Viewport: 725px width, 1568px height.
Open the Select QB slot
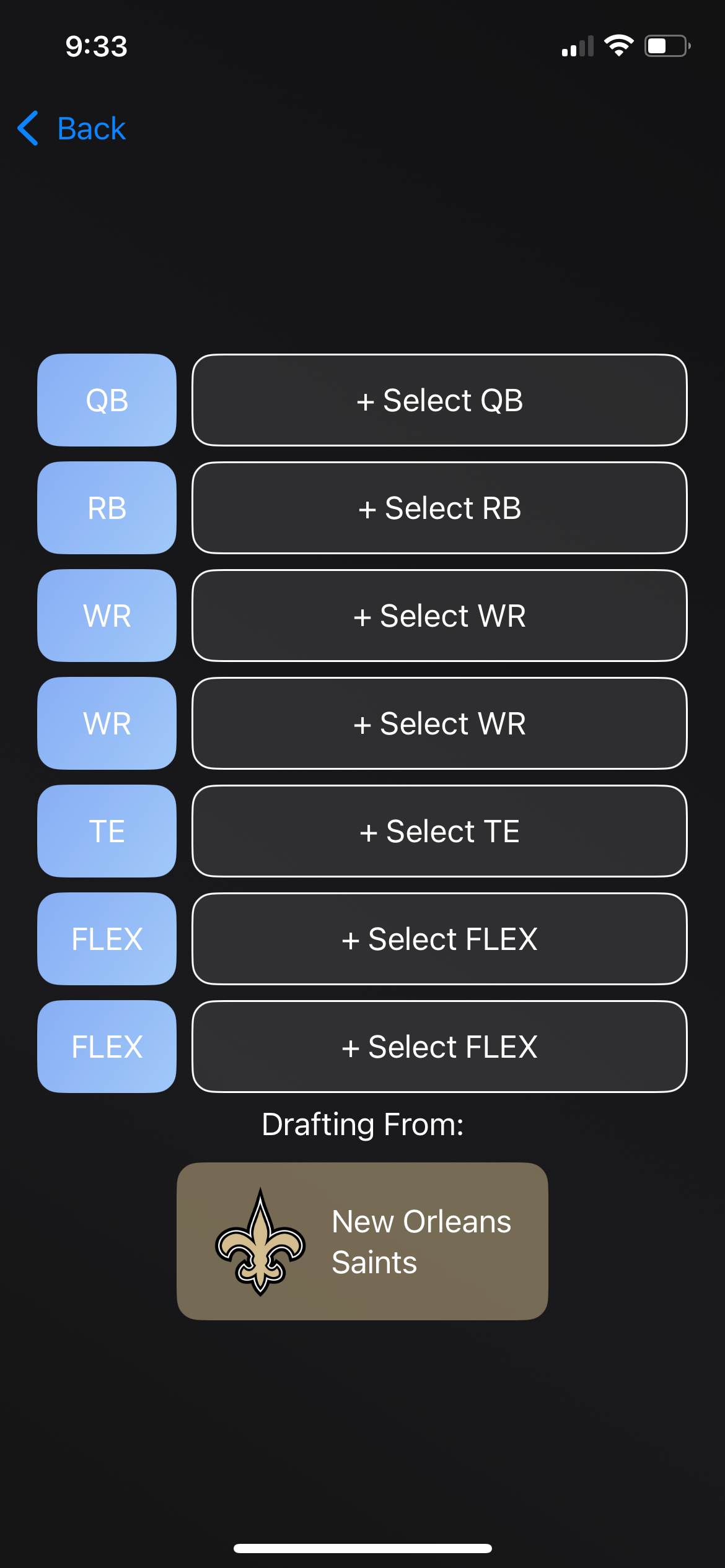(439, 400)
